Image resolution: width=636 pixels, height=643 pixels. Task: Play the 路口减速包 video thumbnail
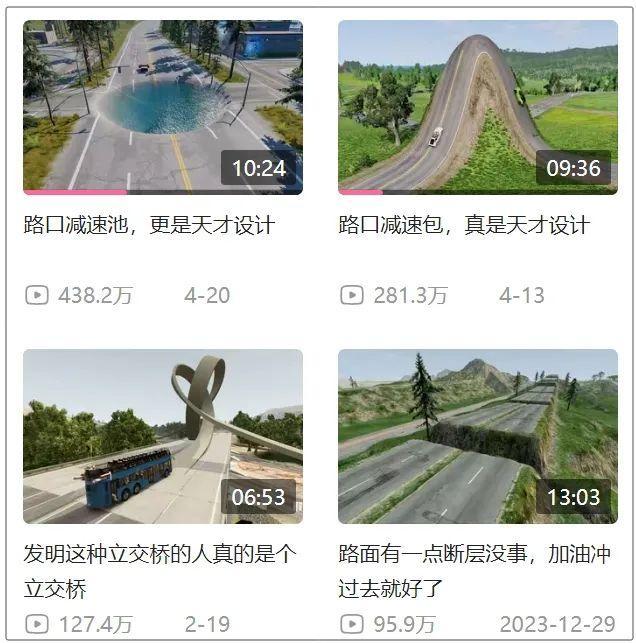(x=477, y=106)
